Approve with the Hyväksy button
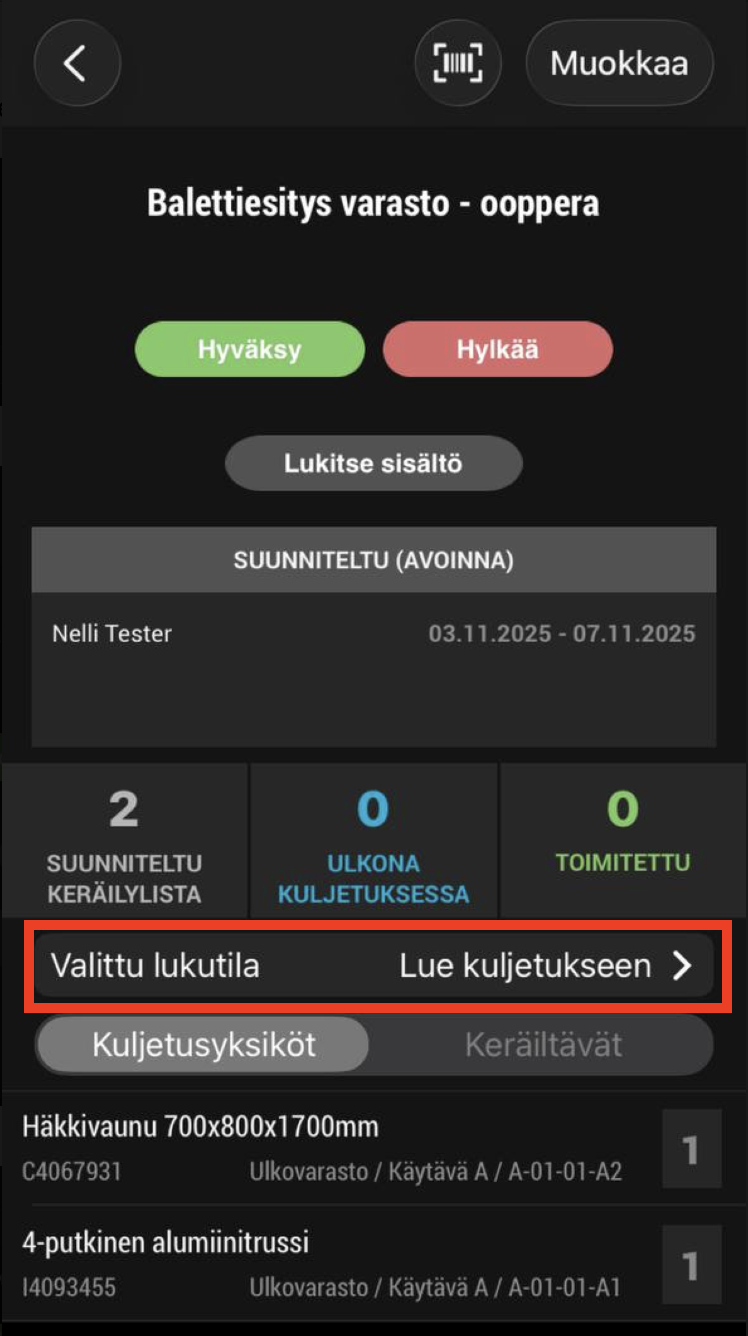This screenshot has height=1336, width=748. pos(249,349)
